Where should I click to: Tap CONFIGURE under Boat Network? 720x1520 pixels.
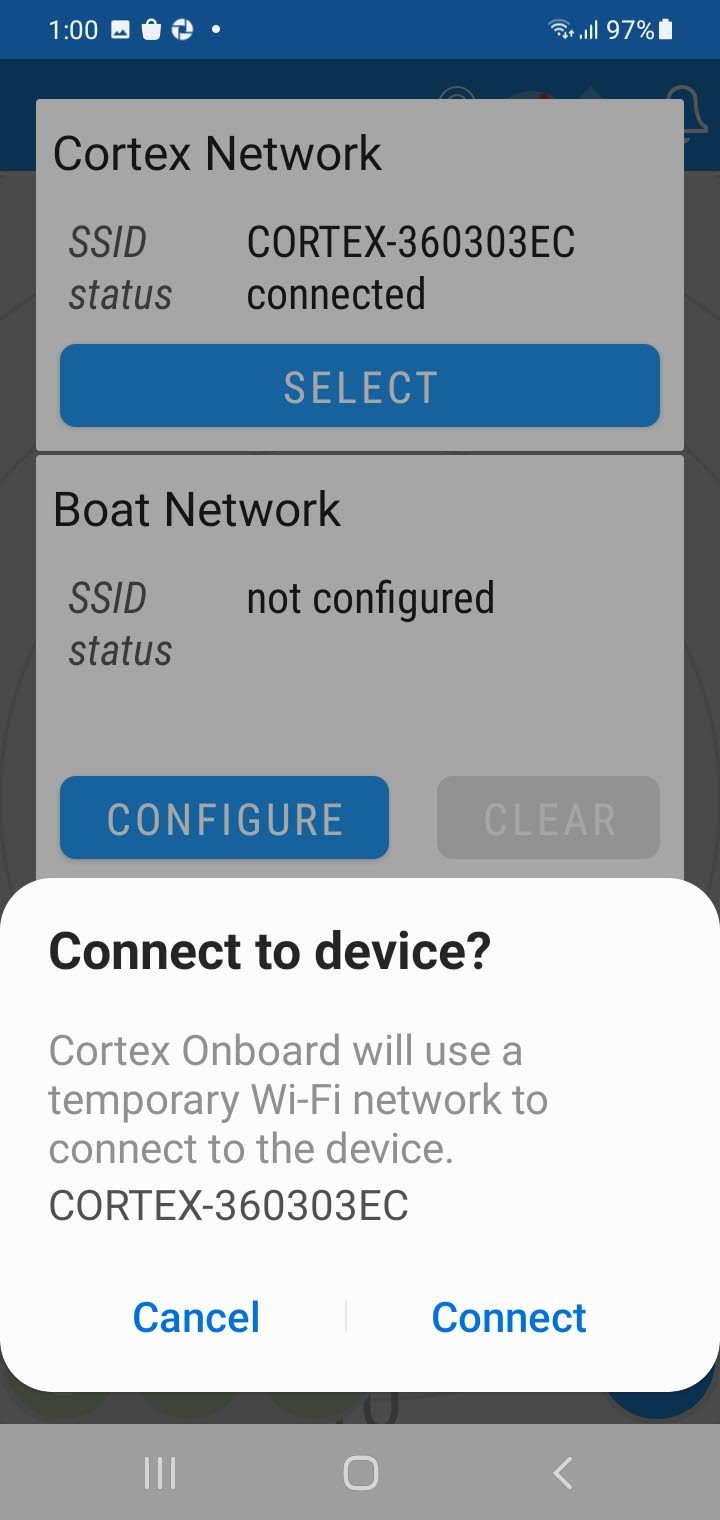[224, 819]
